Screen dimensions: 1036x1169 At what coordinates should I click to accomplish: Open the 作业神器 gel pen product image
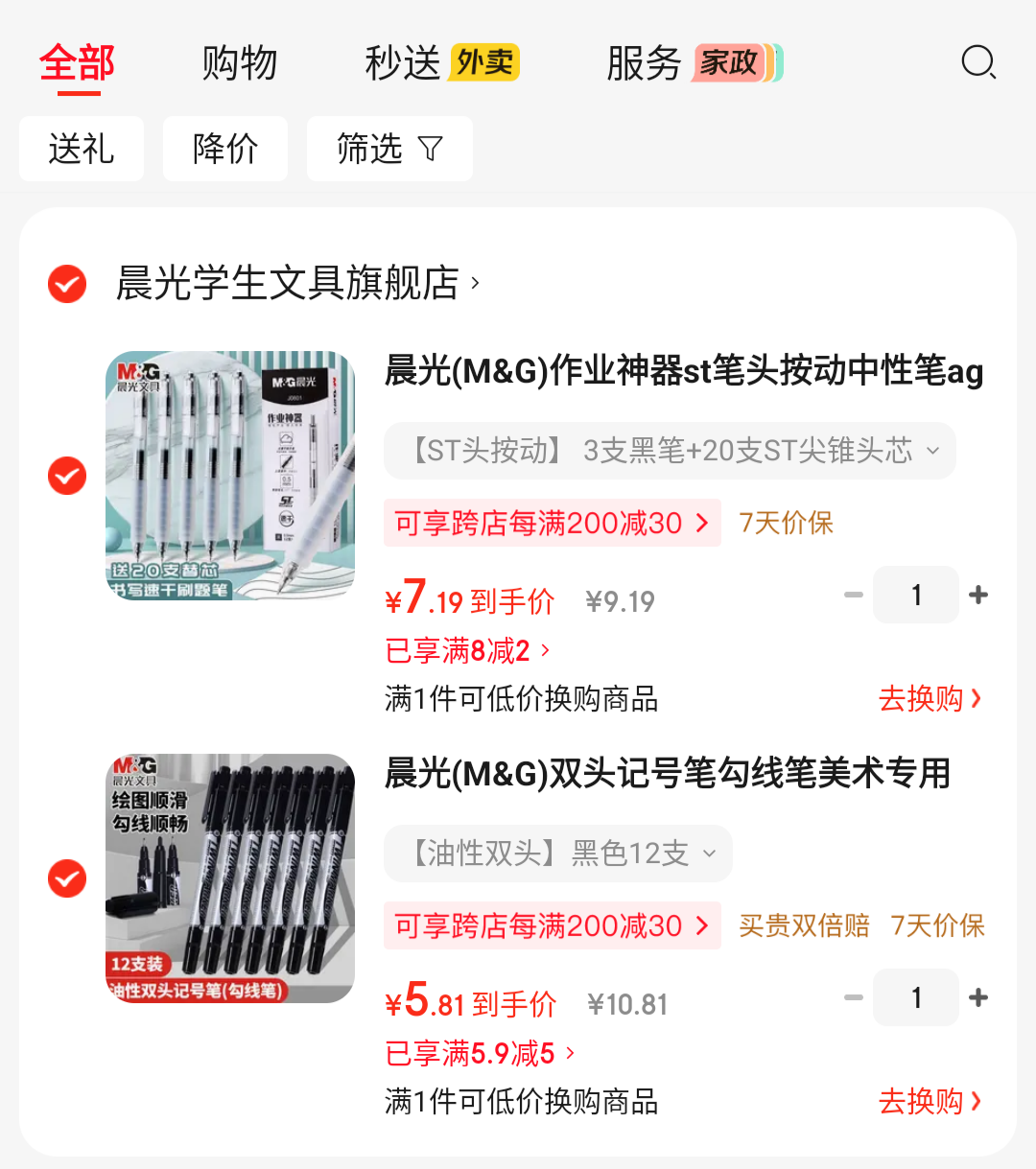(x=230, y=476)
